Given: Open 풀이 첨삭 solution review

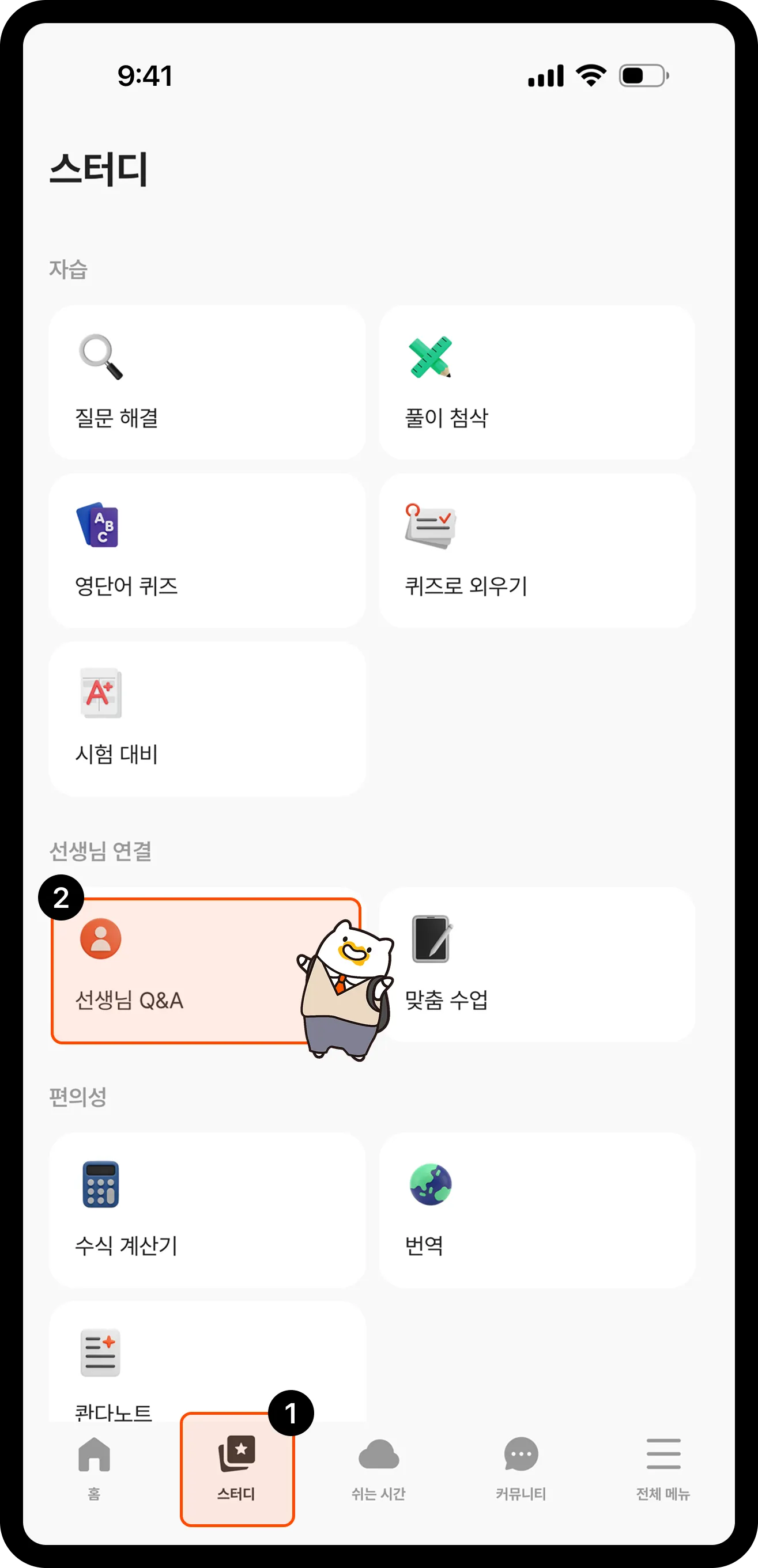Looking at the screenshot, I should 537,382.
